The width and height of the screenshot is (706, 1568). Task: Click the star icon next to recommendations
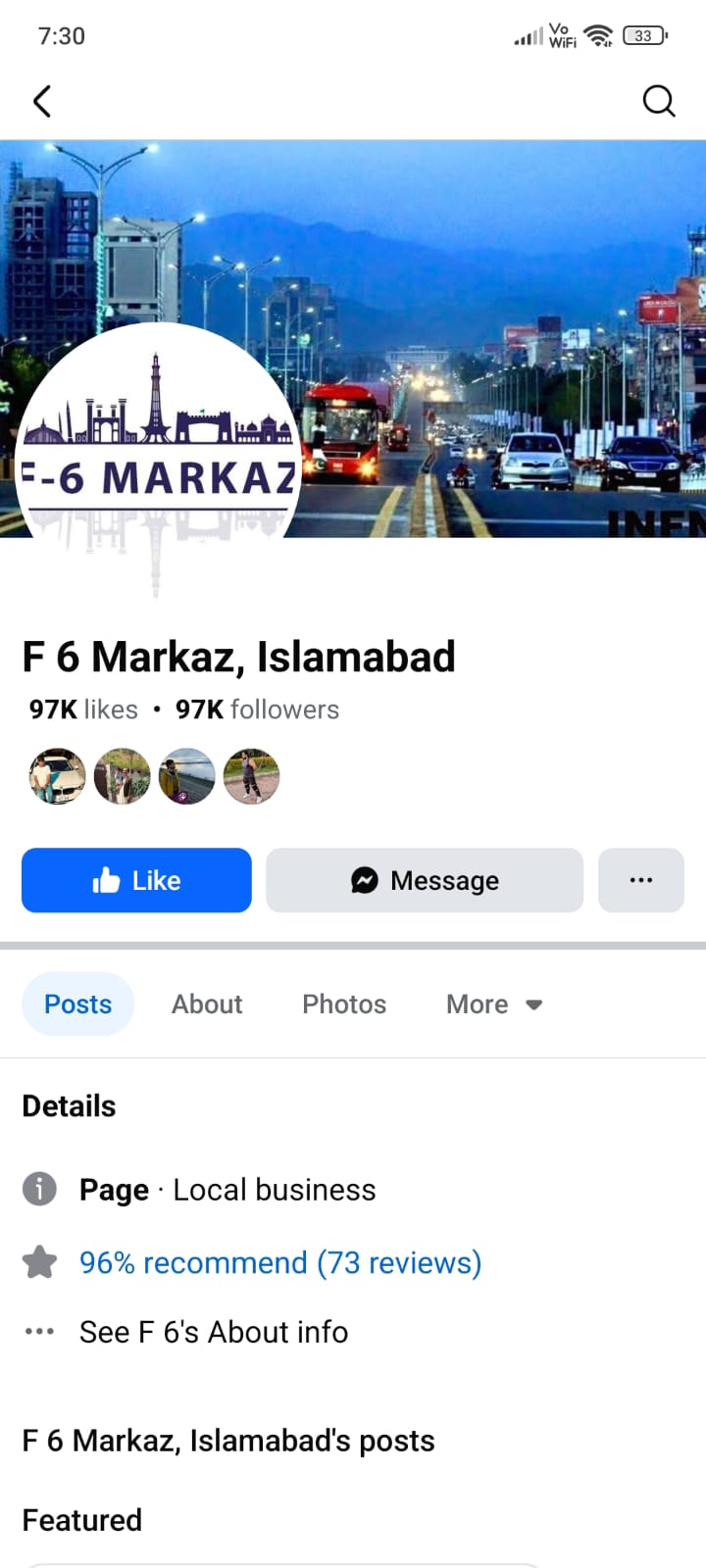[x=39, y=1262]
